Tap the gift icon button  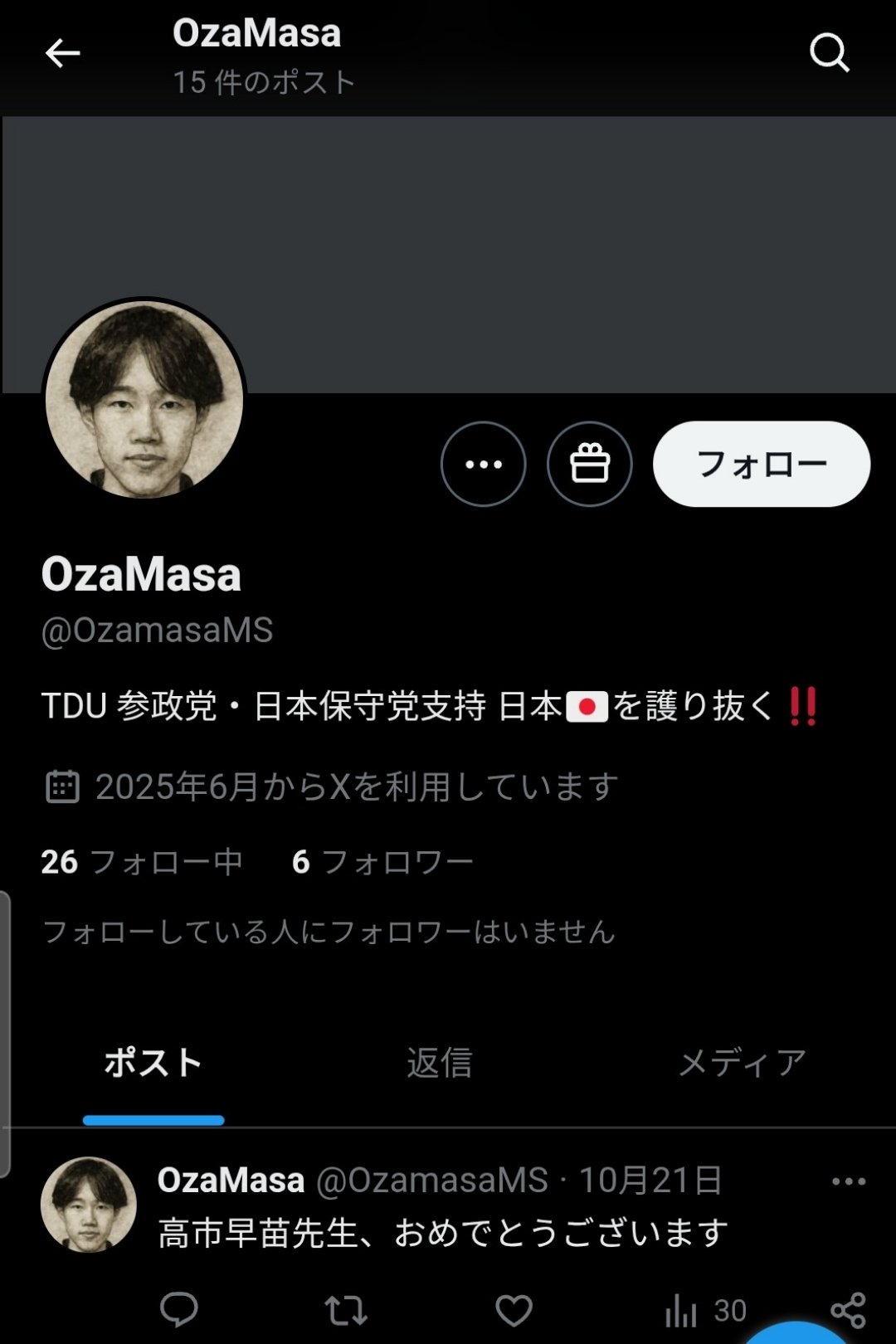pyautogui.click(x=589, y=464)
